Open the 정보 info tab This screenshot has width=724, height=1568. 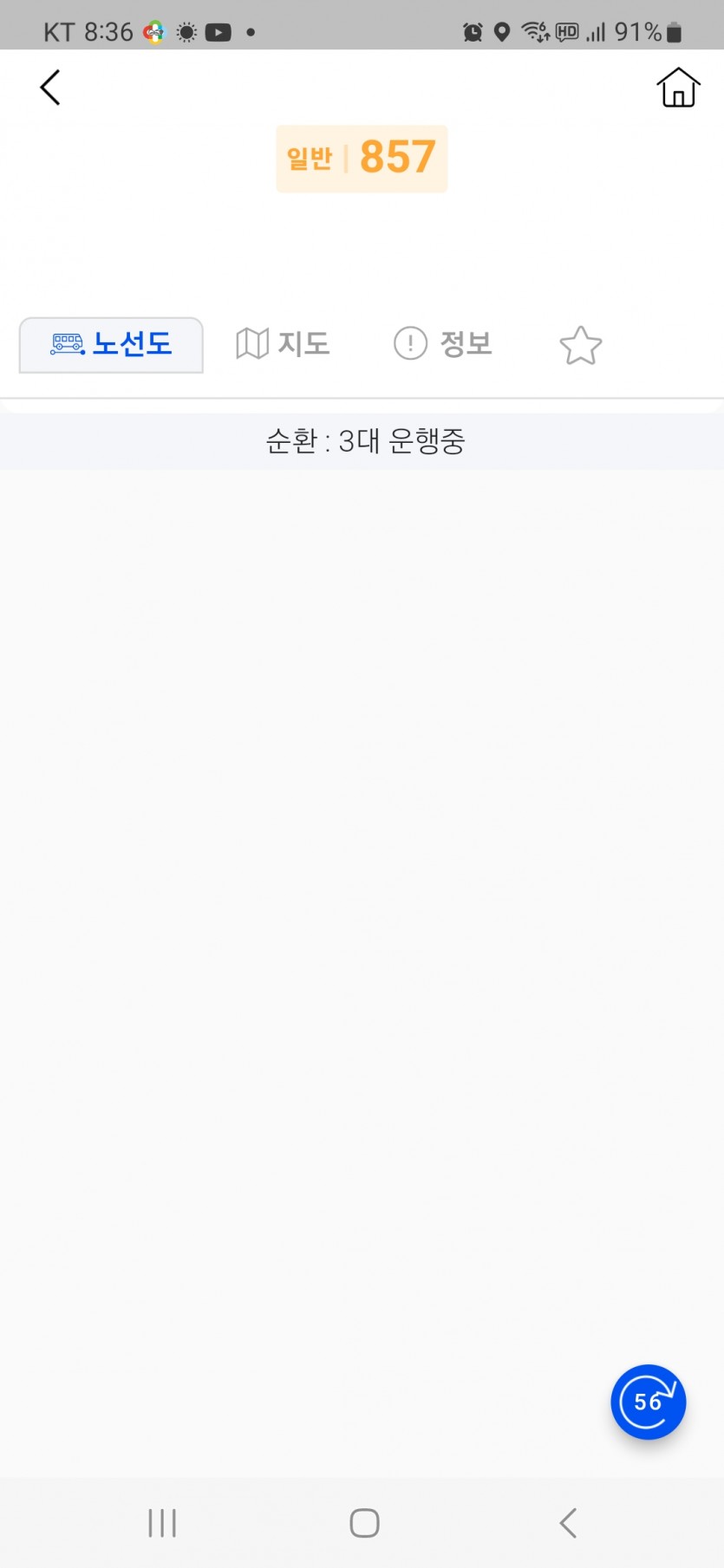[443, 344]
